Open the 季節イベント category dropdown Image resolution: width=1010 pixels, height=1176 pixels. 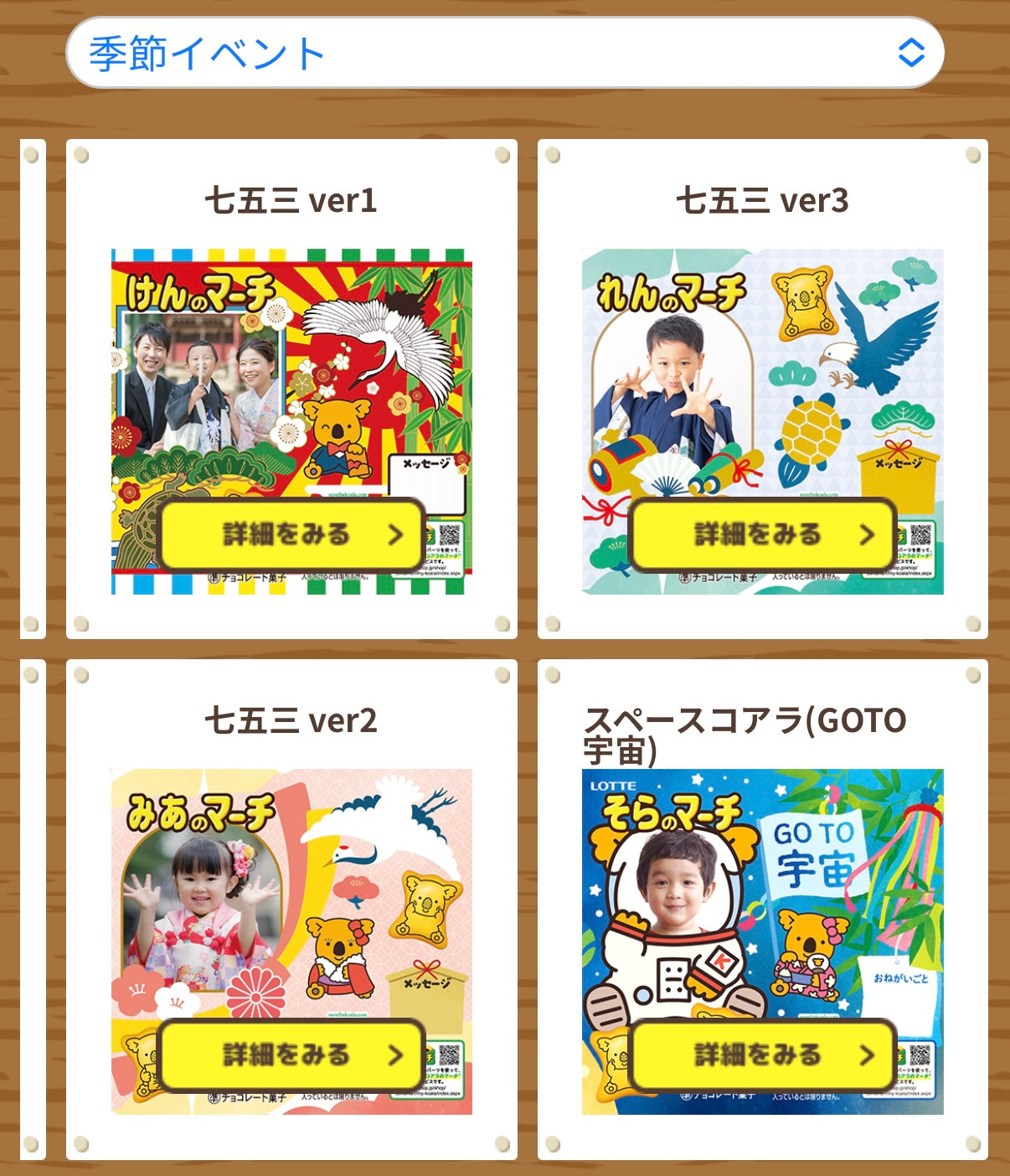505,53
